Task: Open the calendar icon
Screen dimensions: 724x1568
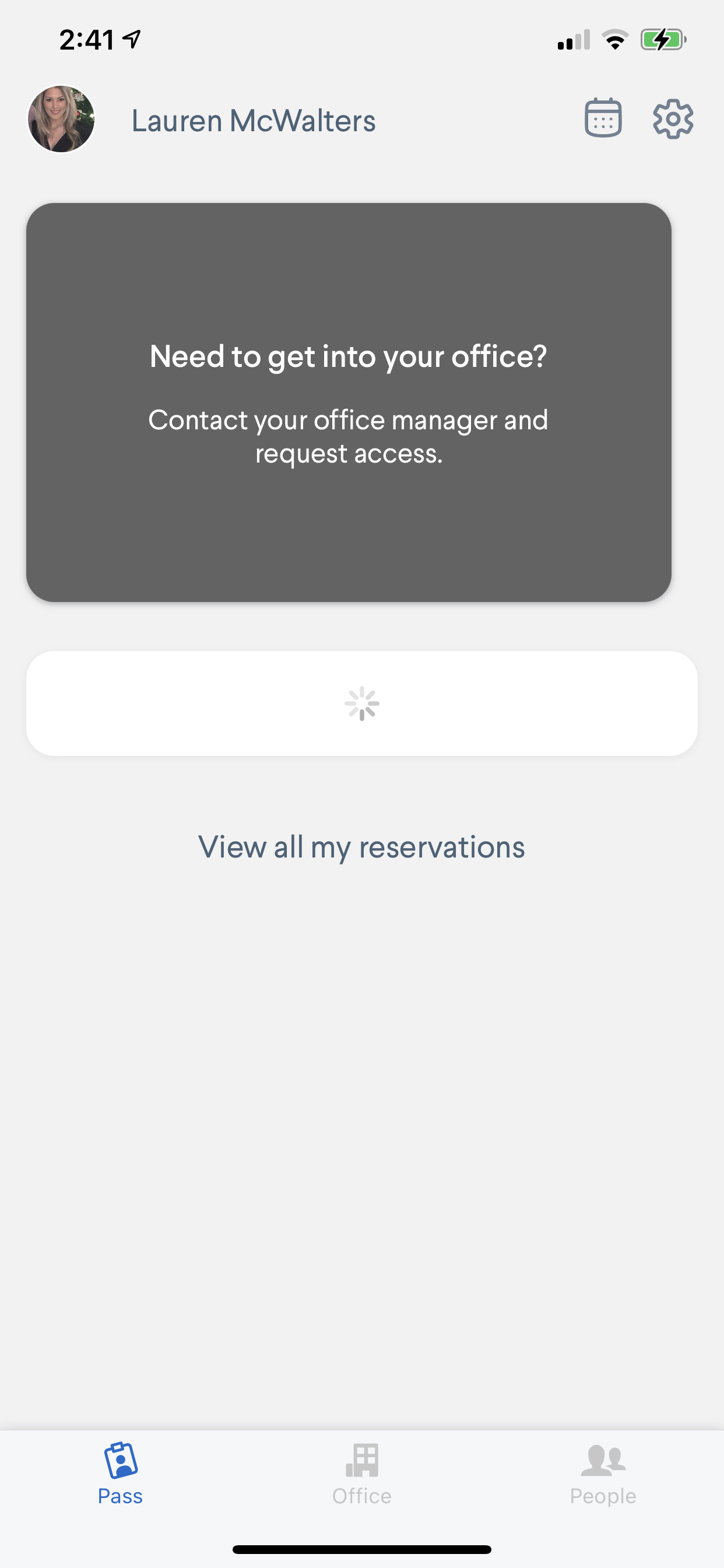Action: 603,118
